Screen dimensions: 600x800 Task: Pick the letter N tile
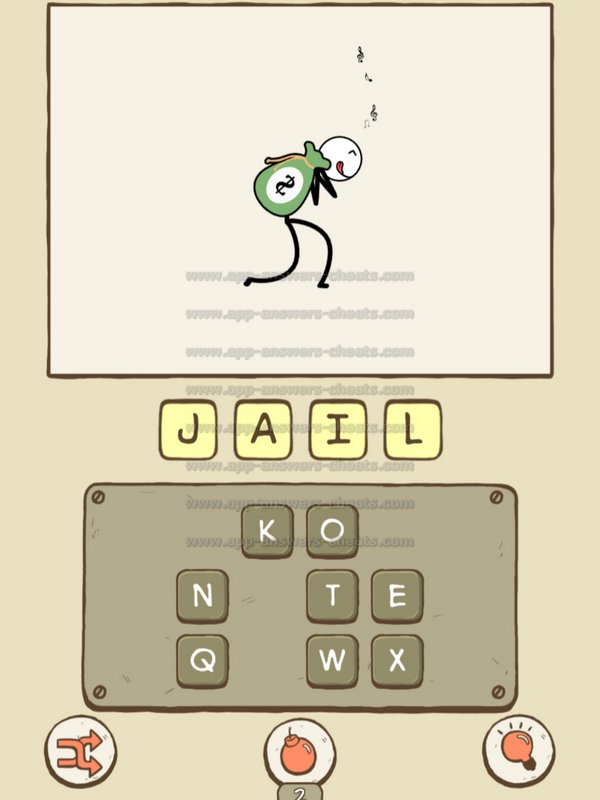[202, 596]
